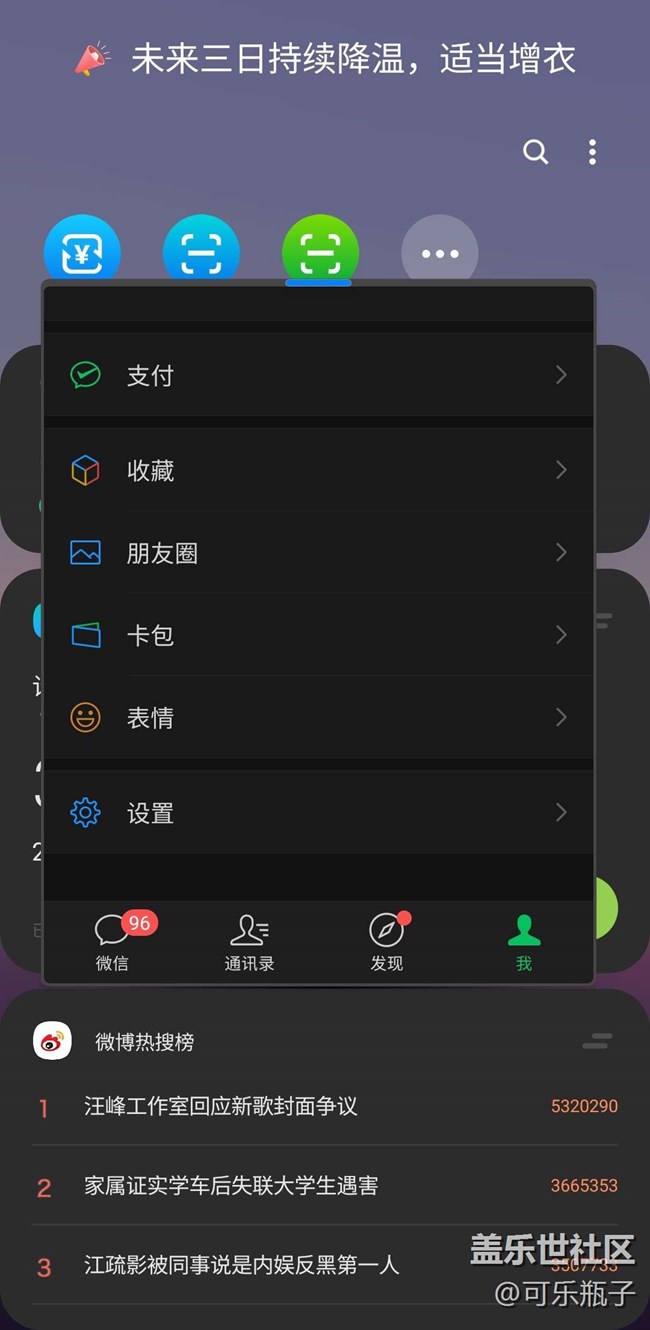
Task: Go to 朋友圈
Action: click(318, 553)
